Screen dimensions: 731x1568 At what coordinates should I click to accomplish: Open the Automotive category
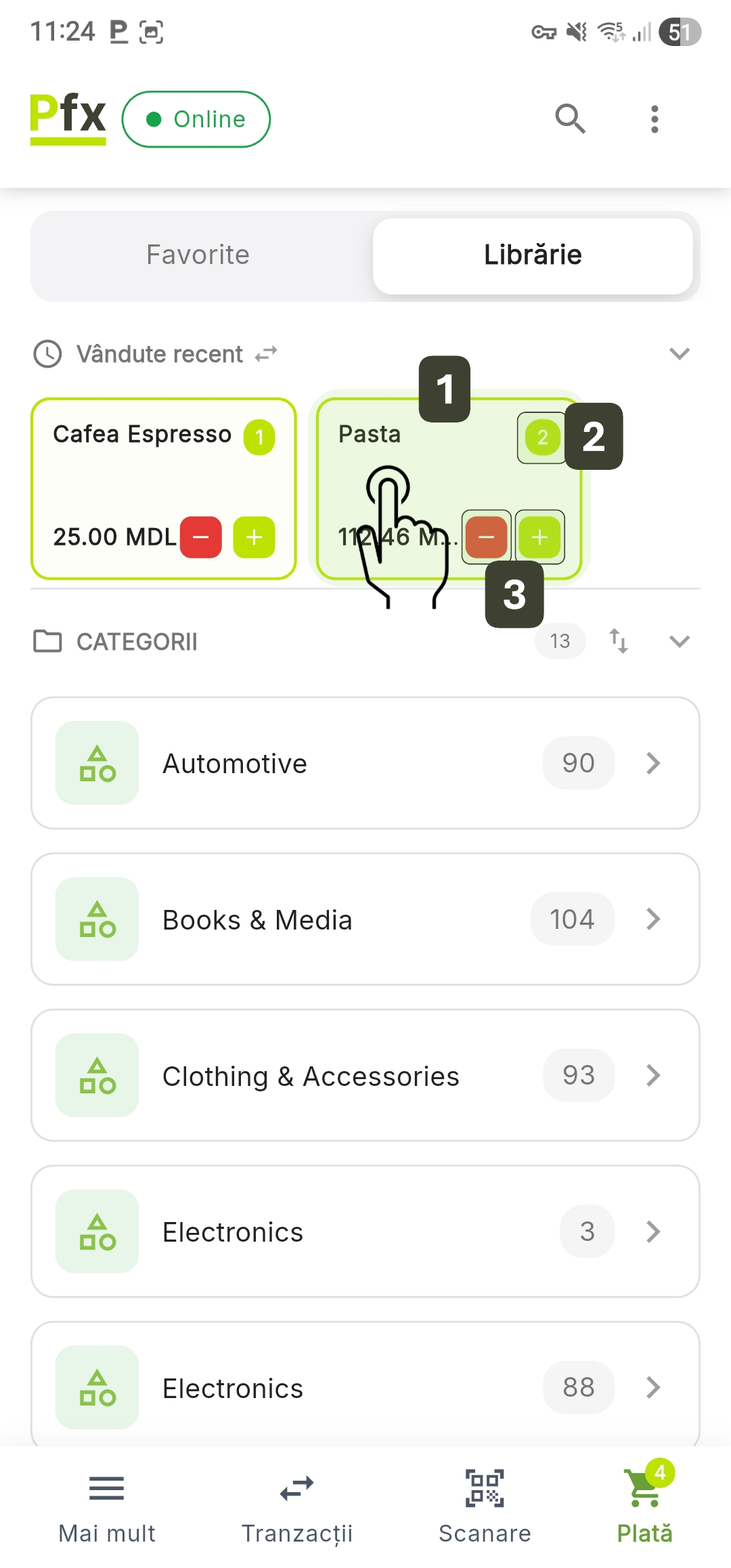[365, 763]
